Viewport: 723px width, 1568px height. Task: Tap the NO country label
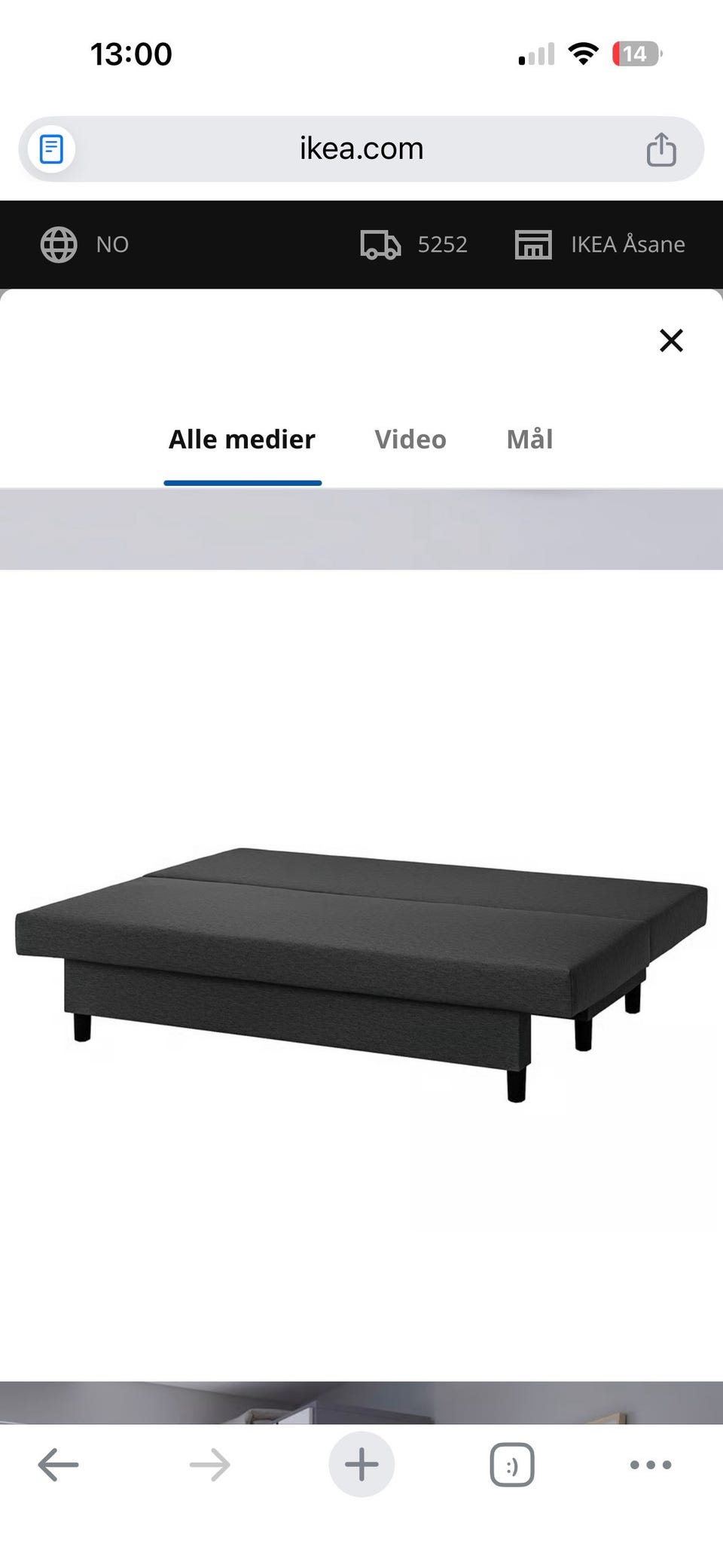[x=111, y=243]
